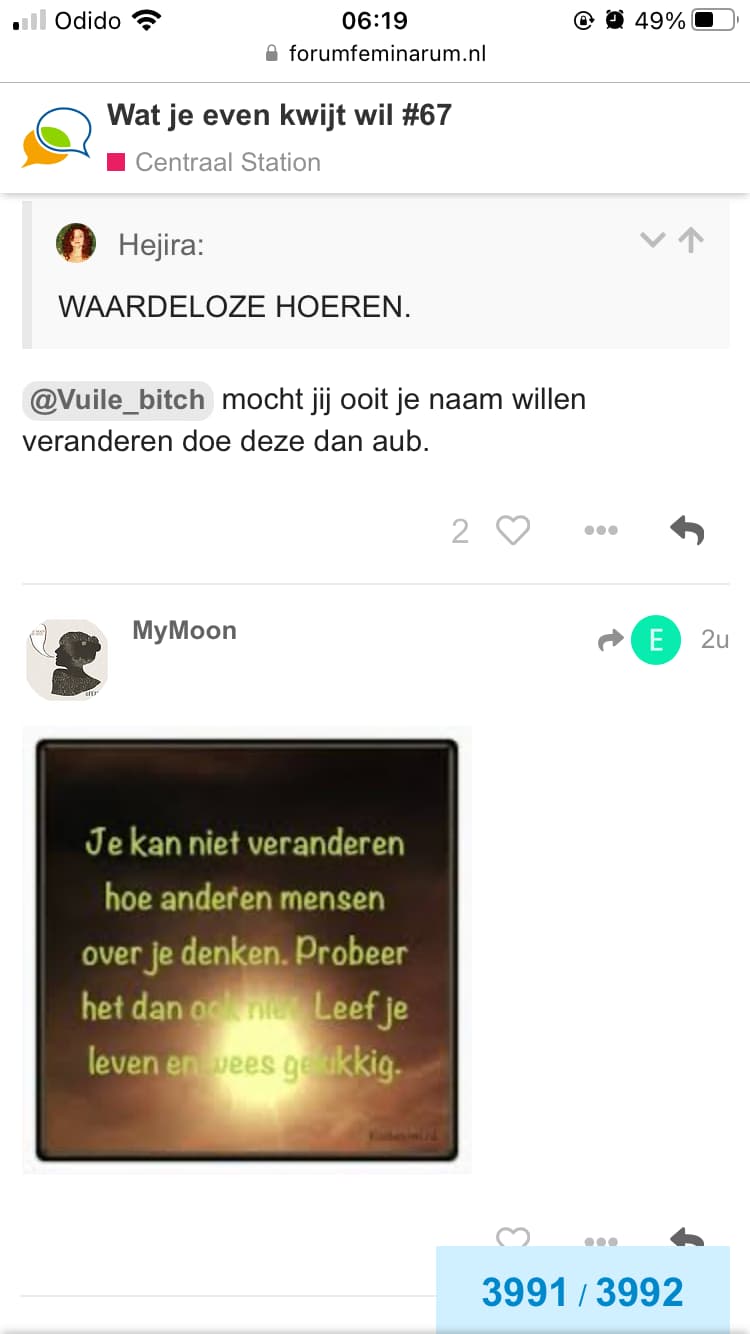The height and width of the screenshot is (1334, 750).
Task: Enlarge the quote image in MyMoon's post
Action: point(247,950)
